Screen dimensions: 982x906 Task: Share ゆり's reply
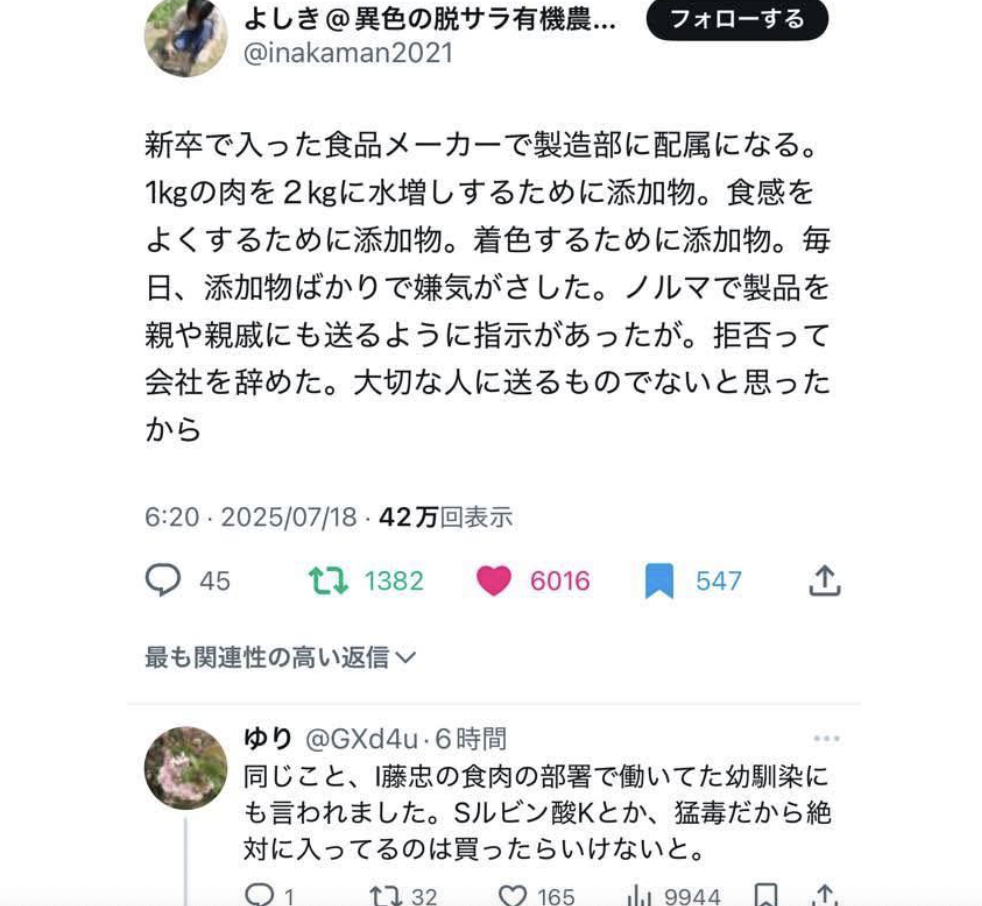(826, 894)
